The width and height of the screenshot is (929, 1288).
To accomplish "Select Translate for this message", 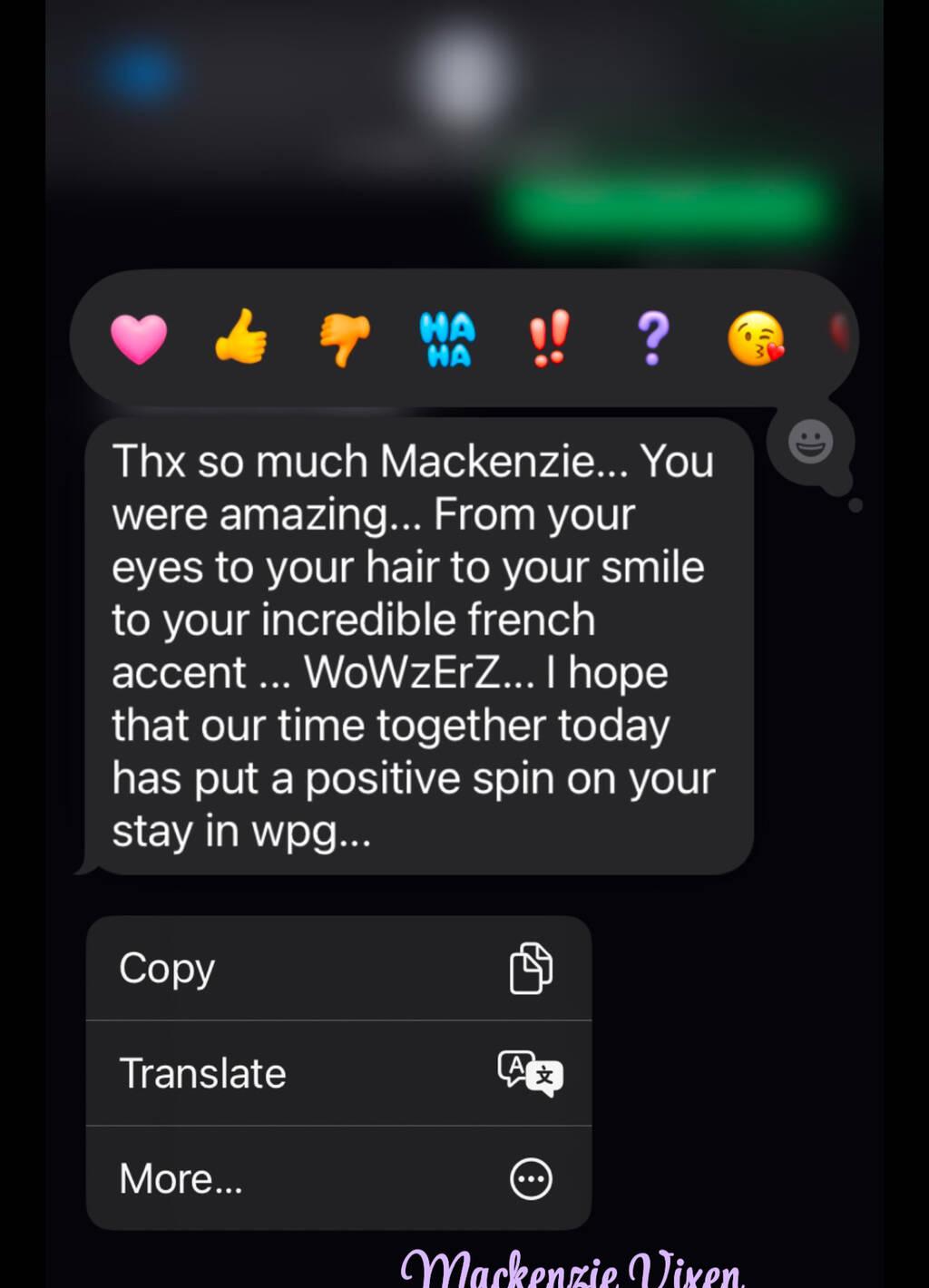I will click(338, 1073).
